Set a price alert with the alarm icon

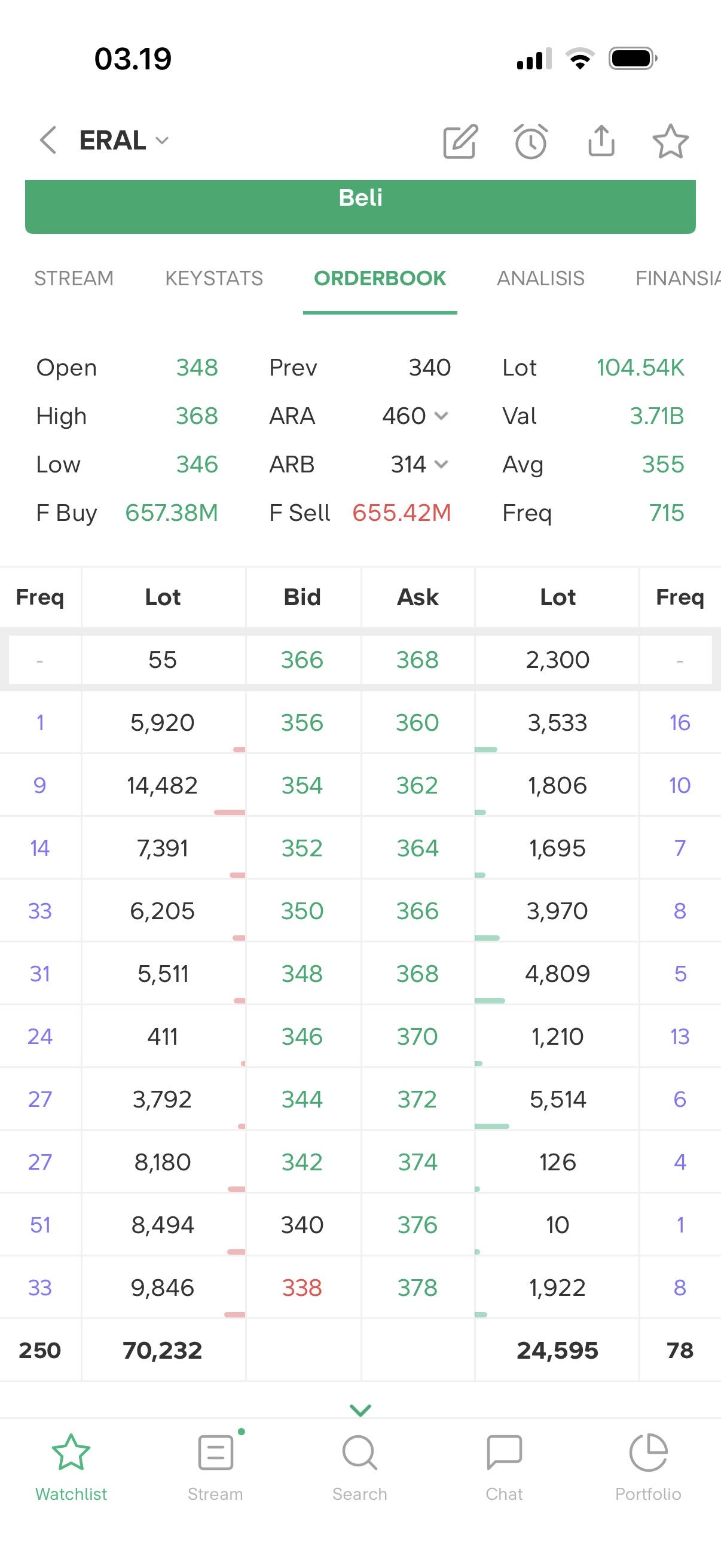tap(530, 142)
